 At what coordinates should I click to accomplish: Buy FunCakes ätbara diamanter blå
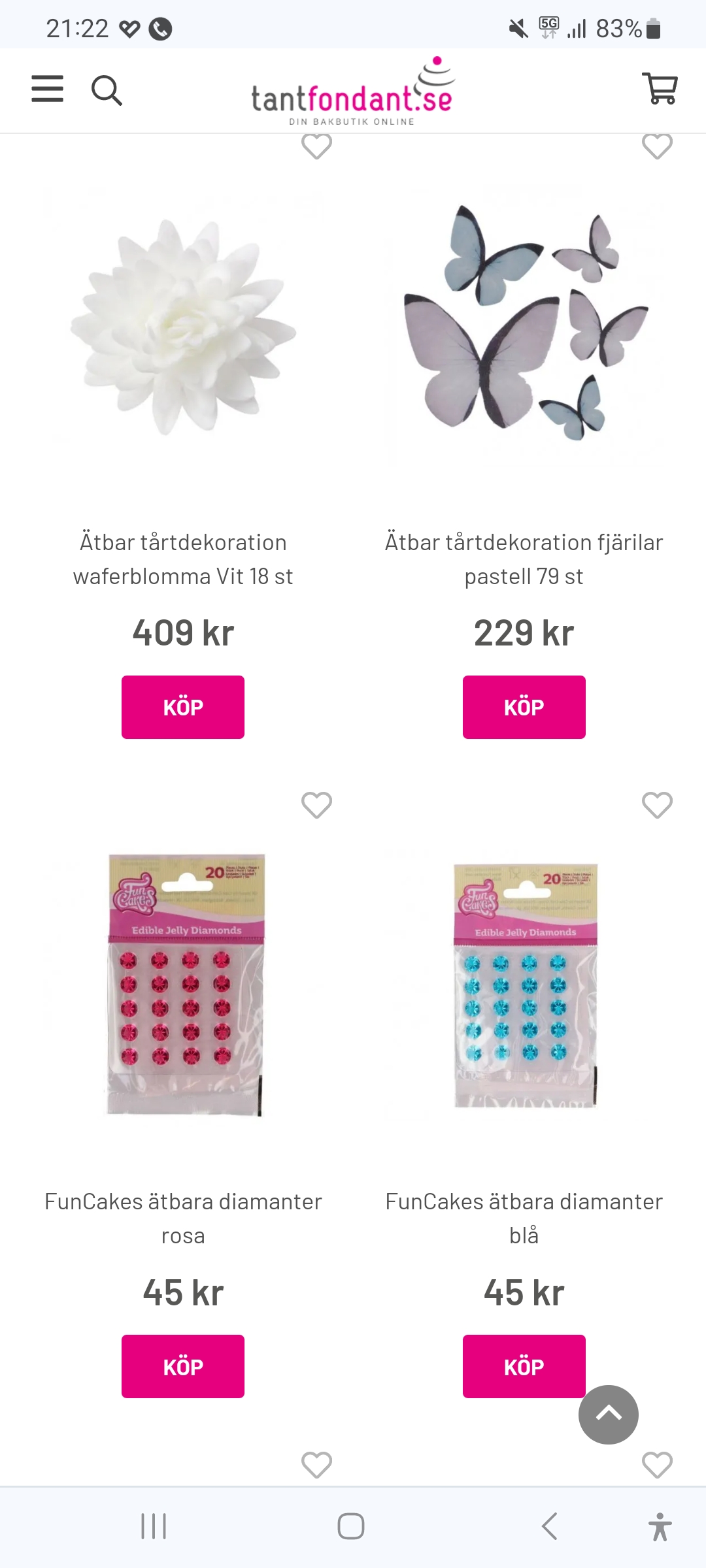tap(524, 1366)
